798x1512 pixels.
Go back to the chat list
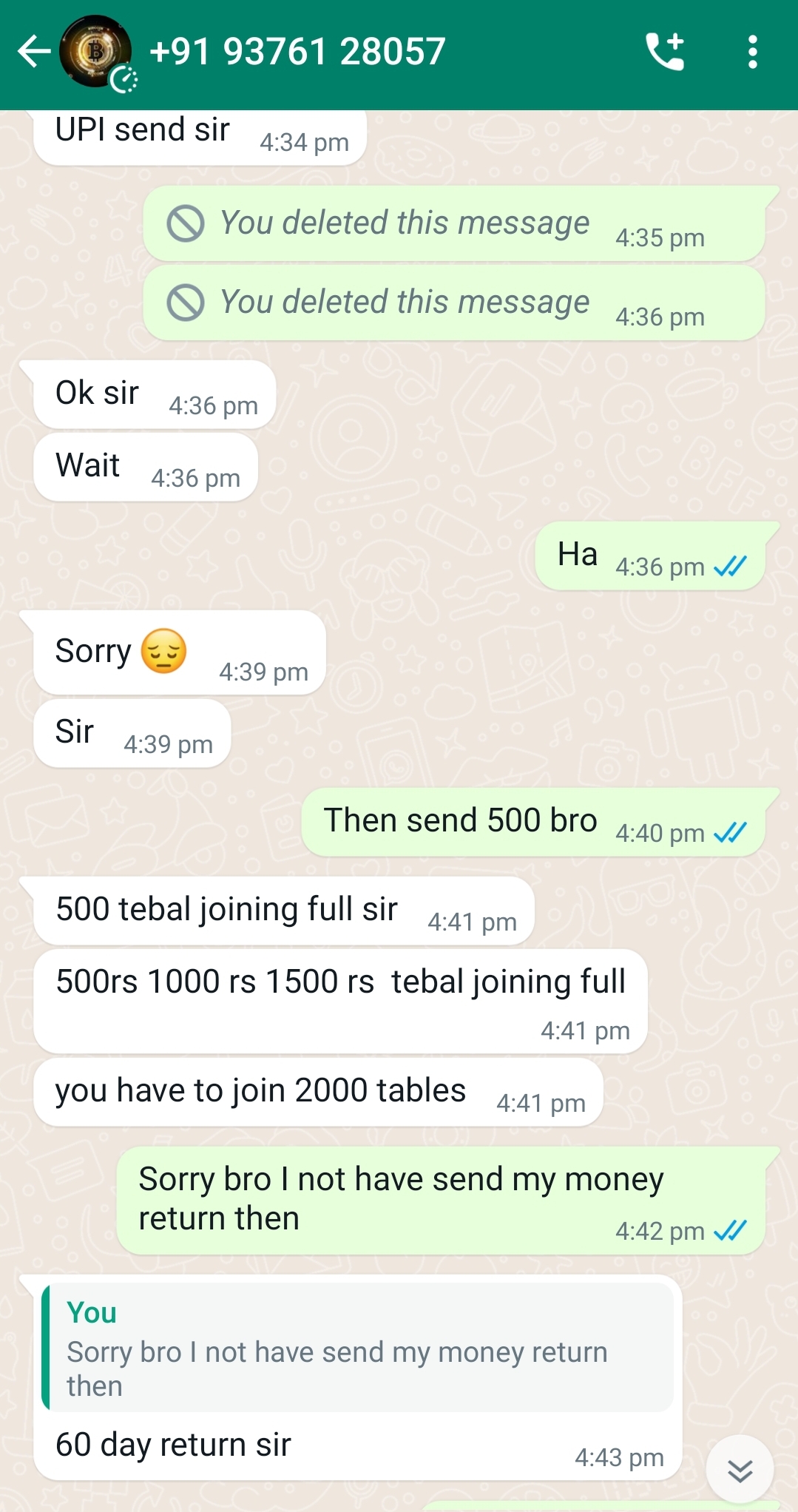(33, 52)
